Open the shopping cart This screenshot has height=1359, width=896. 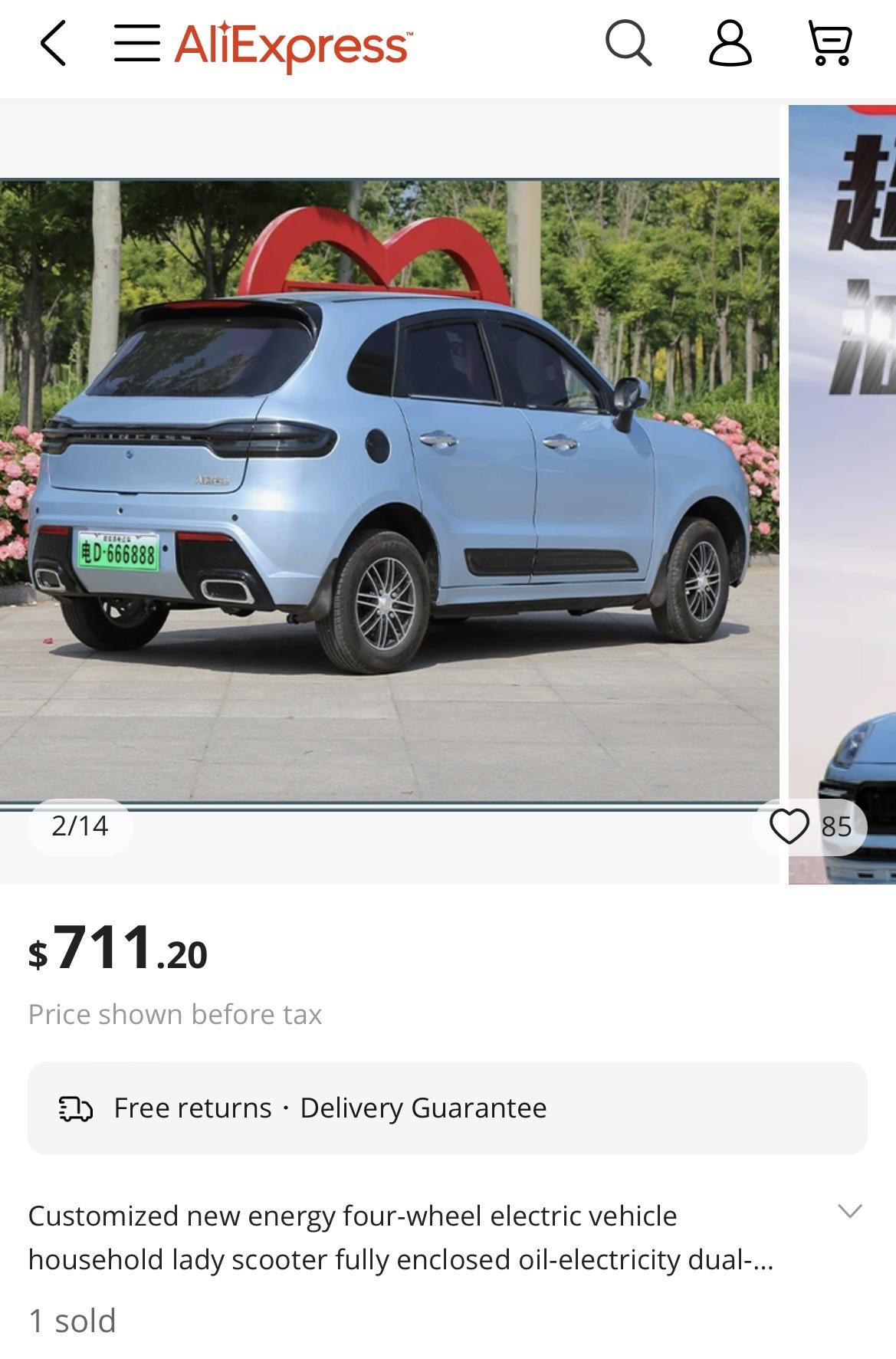(830, 44)
